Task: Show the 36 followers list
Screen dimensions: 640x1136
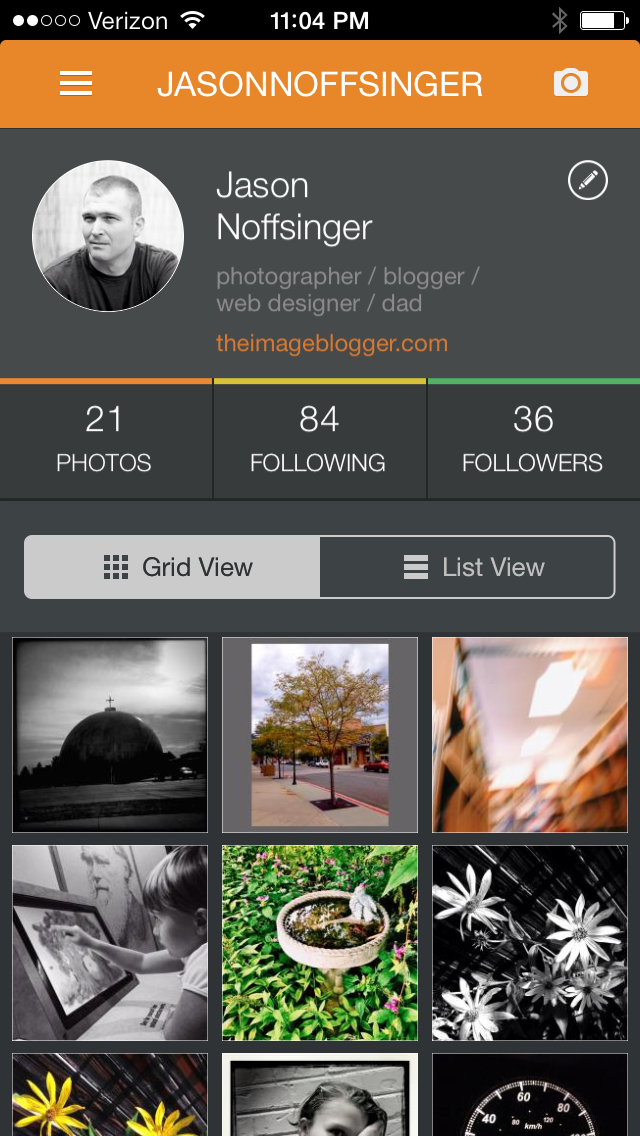Action: (x=533, y=440)
